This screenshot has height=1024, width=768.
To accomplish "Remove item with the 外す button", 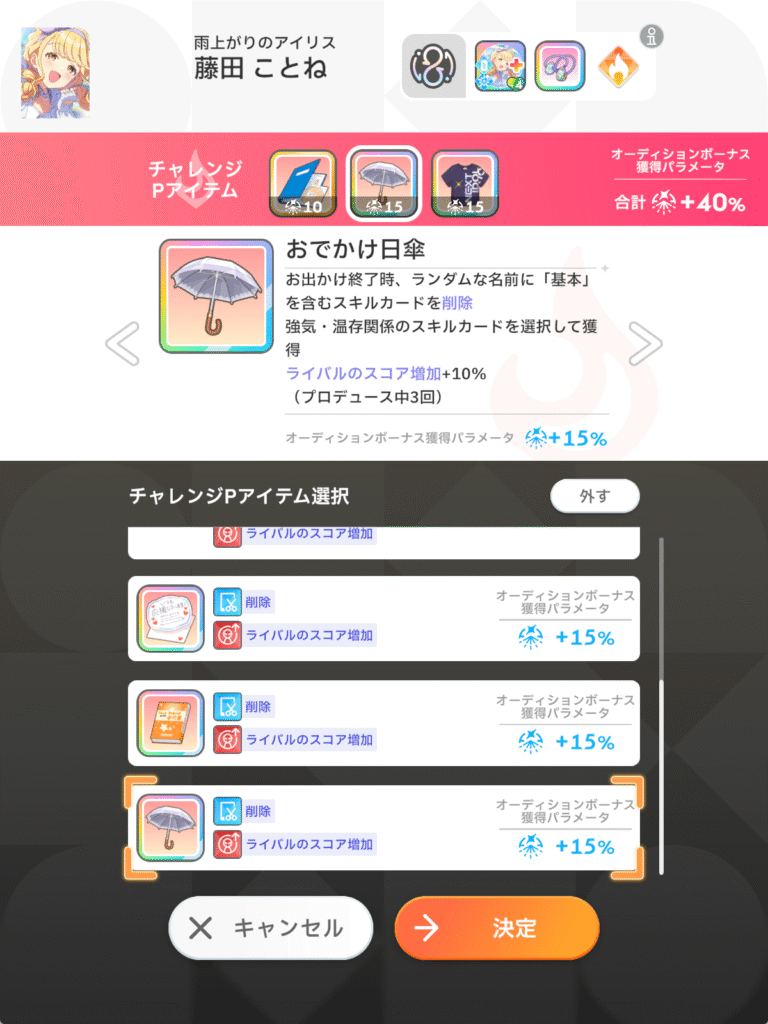I will click(594, 496).
